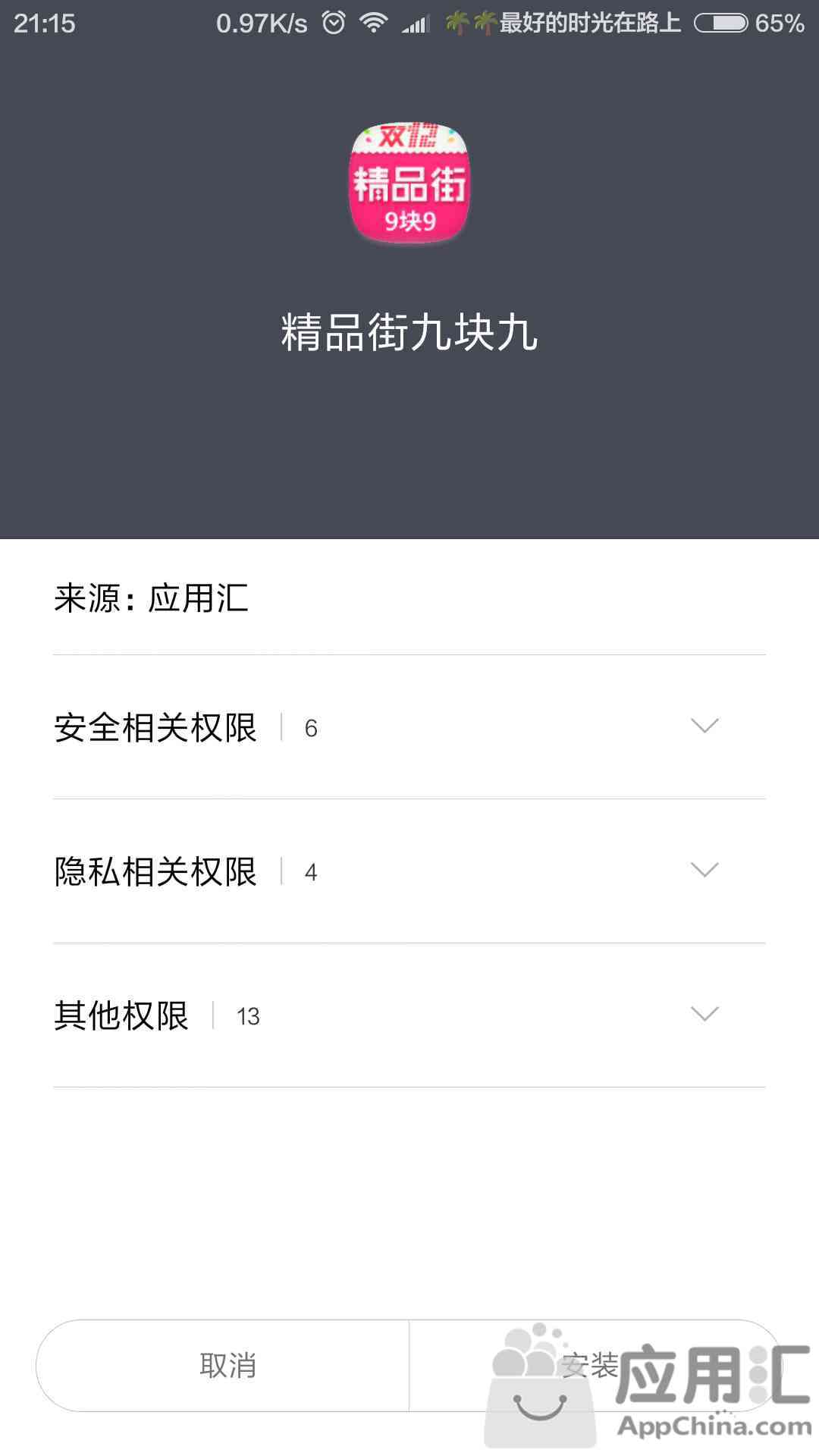Tap 取消 to cancel installation
Screen dimensions: 819x1456
(223, 1366)
